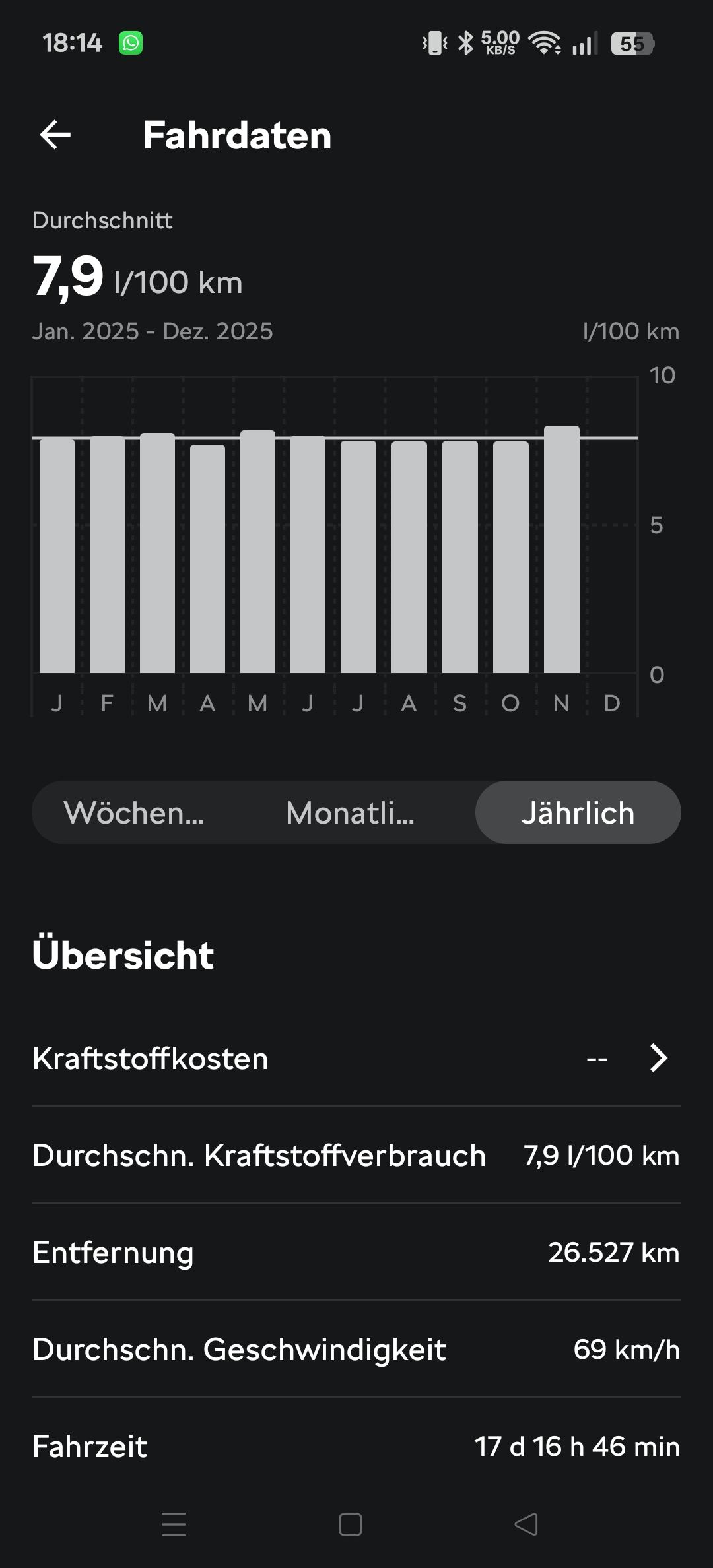This screenshot has width=713, height=1568.
Task: Switch to the Monatlich view
Action: 351,812
